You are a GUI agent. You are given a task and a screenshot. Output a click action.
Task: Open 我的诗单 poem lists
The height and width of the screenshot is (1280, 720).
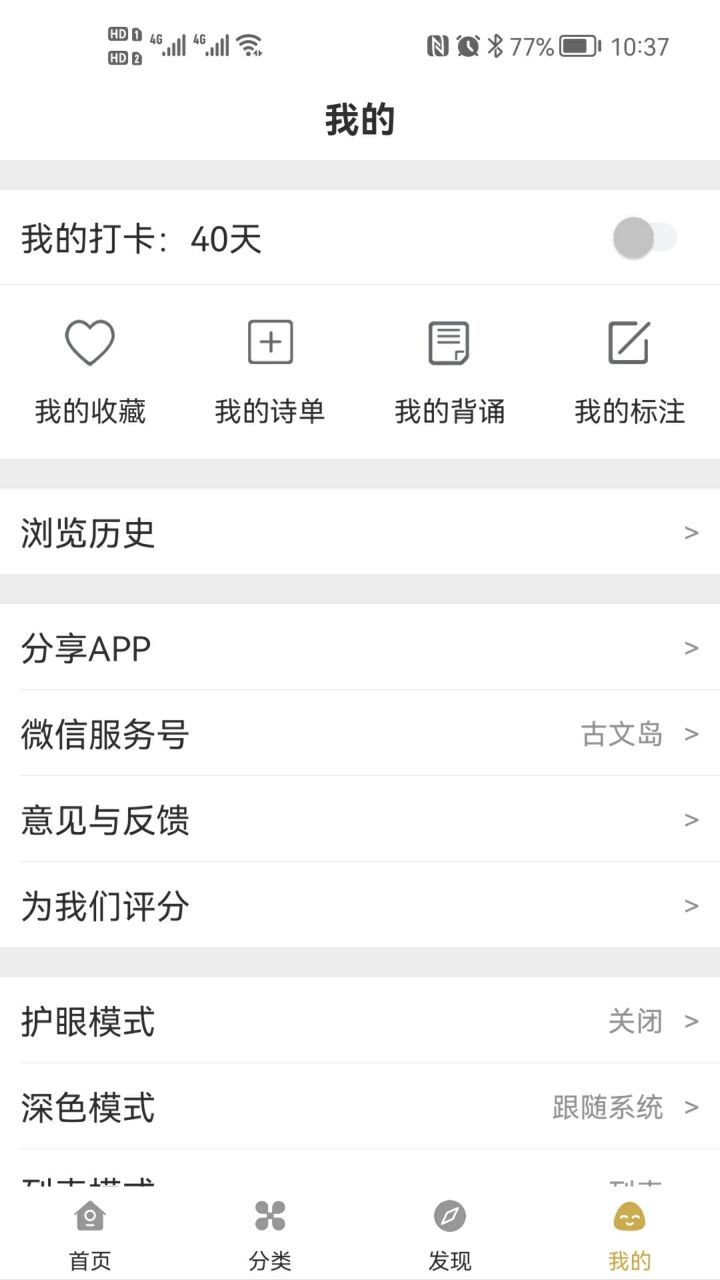pyautogui.click(x=270, y=370)
